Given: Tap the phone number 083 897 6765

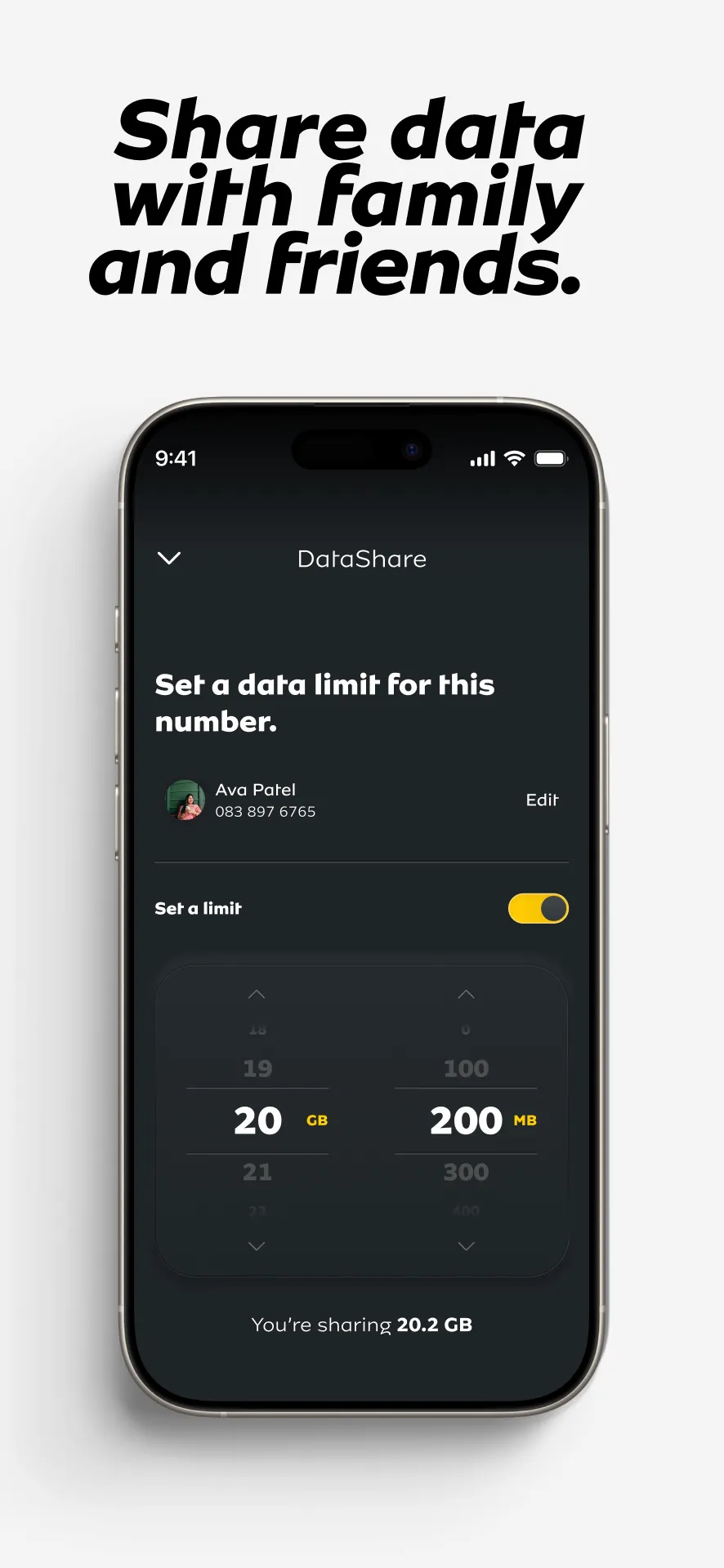Looking at the screenshot, I should [x=266, y=811].
